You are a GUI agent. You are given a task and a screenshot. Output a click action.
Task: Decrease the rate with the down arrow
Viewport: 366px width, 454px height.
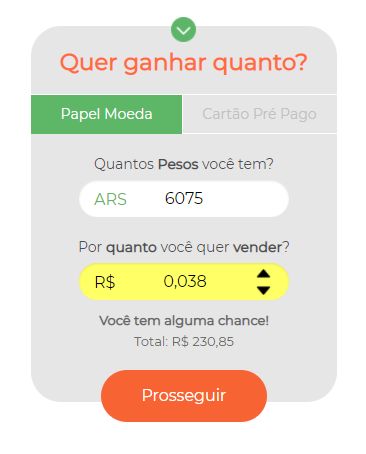click(x=264, y=290)
